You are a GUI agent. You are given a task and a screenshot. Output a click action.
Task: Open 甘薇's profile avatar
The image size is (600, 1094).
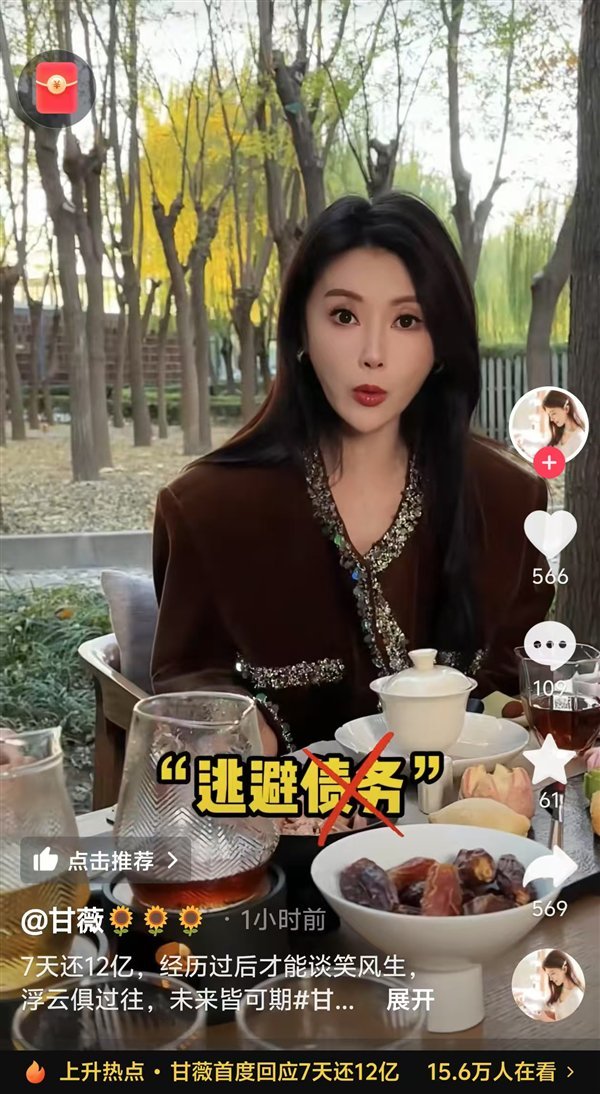pyautogui.click(x=548, y=423)
